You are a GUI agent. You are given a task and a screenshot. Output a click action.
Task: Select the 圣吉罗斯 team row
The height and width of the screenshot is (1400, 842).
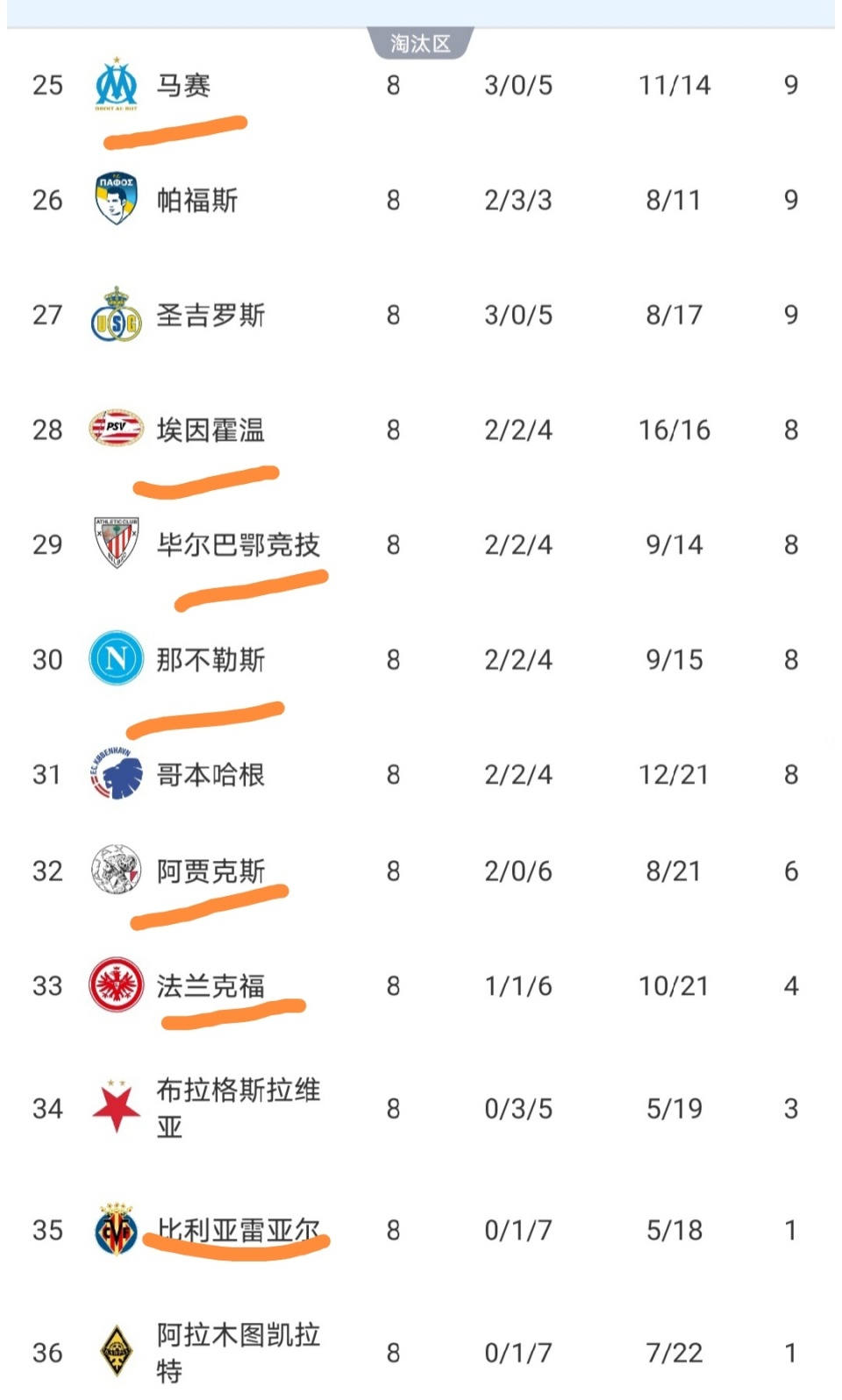tap(210, 315)
